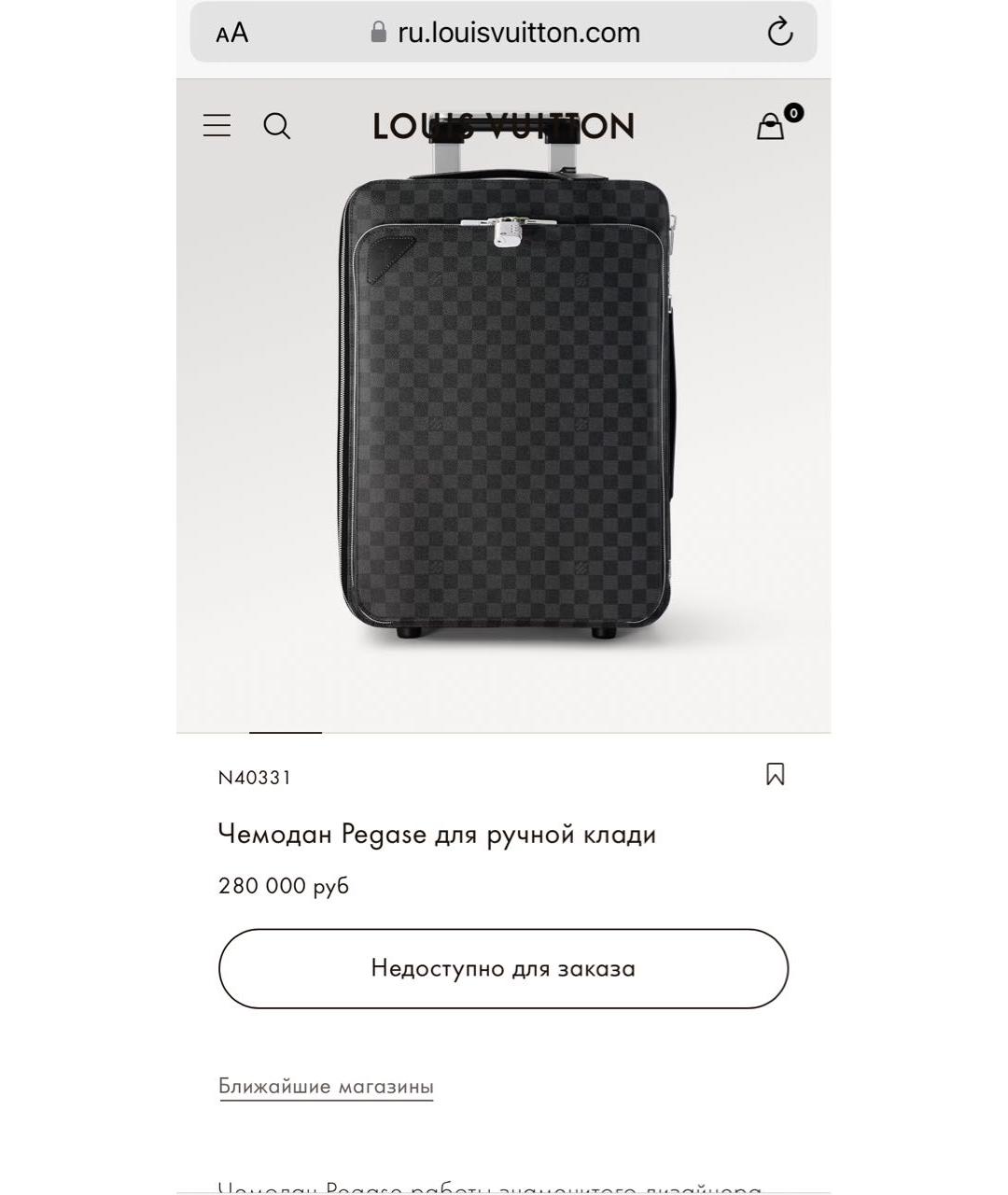Open the shopping bag
The height and width of the screenshot is (1195, 1008).
(x=771, y=126)
